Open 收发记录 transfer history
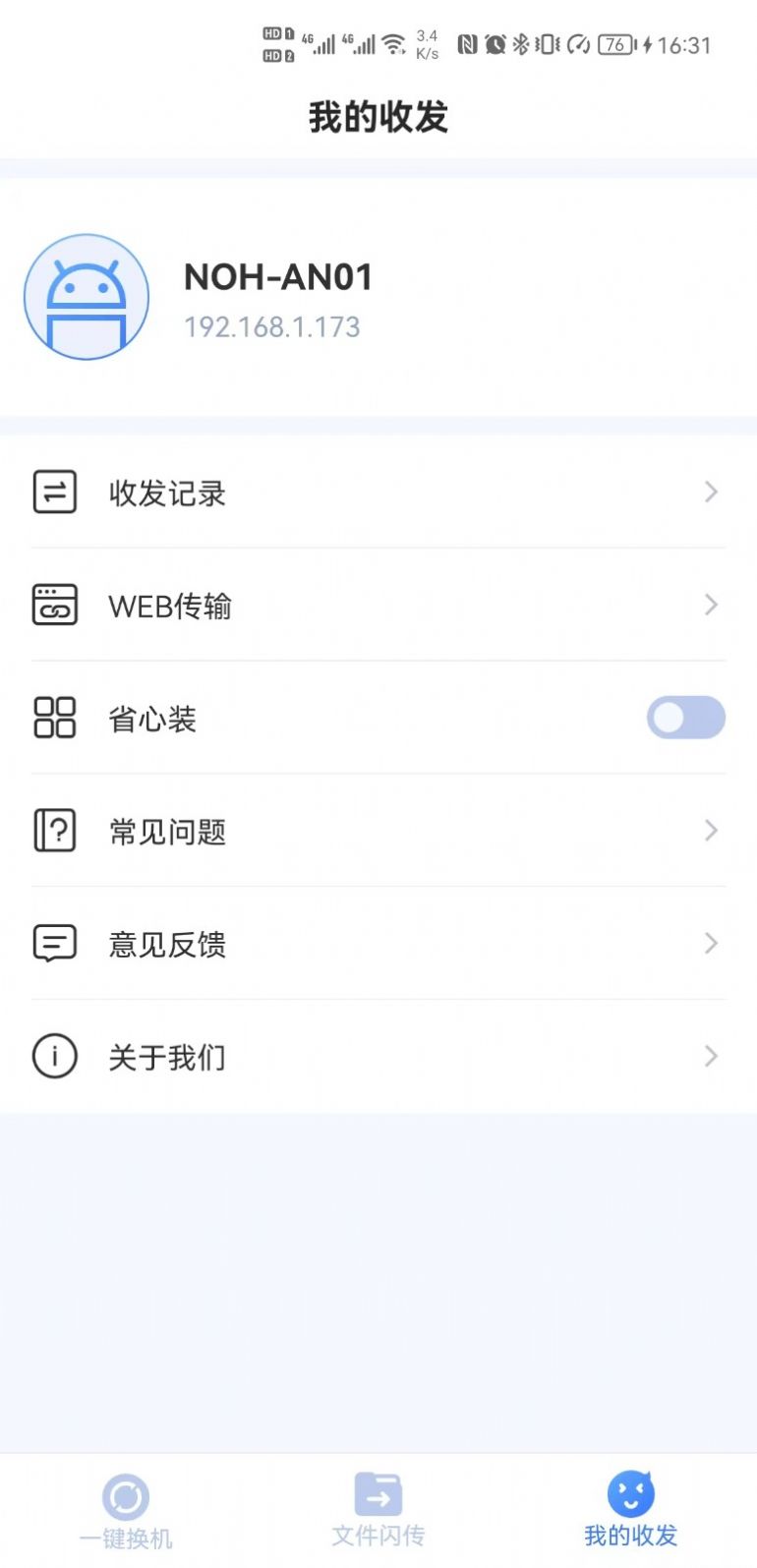The height and width of the screenshot is (1568, 757). click(378, 493)
